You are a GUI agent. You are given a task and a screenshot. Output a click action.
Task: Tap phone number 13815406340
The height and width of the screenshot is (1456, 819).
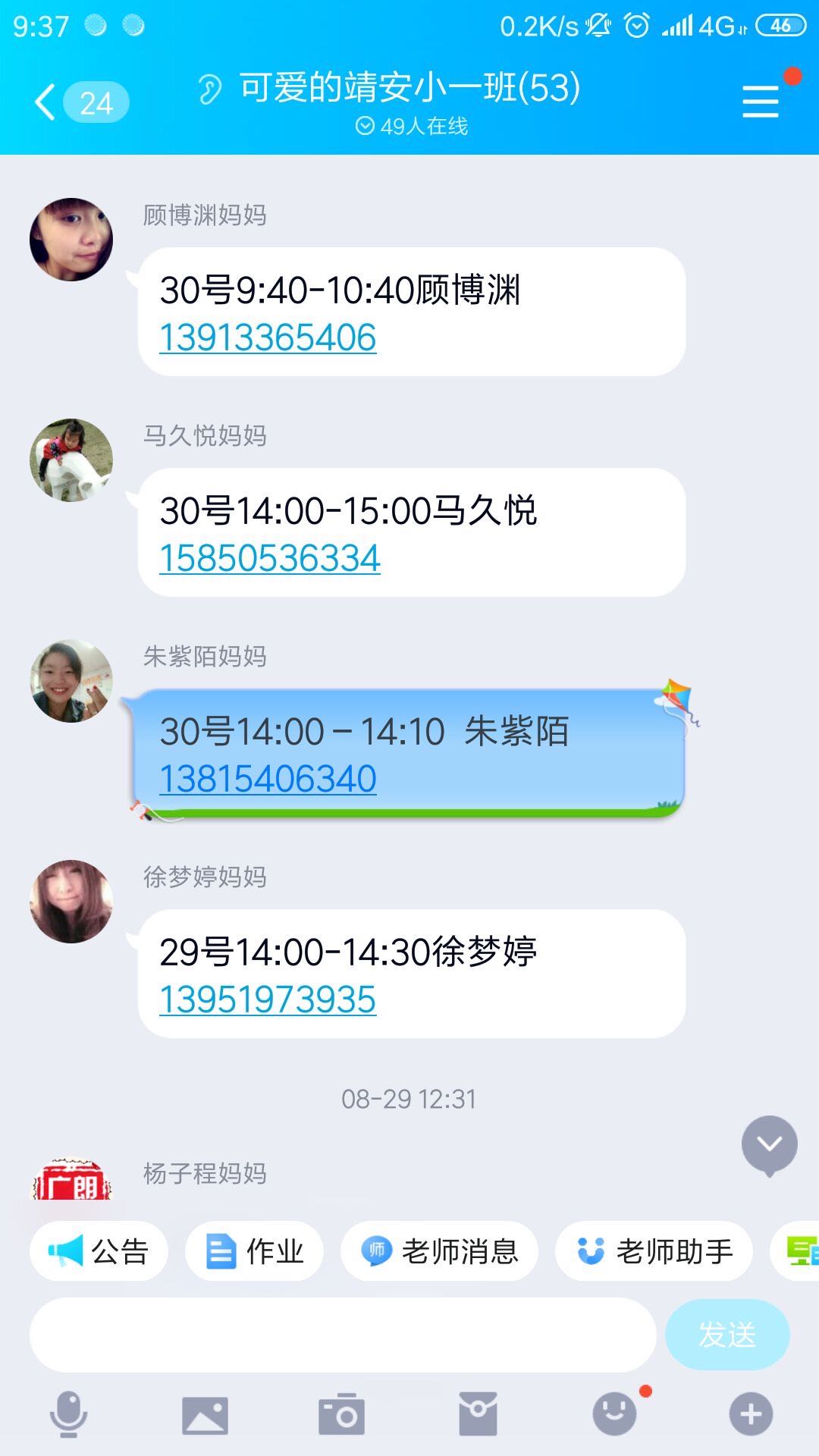268,780
